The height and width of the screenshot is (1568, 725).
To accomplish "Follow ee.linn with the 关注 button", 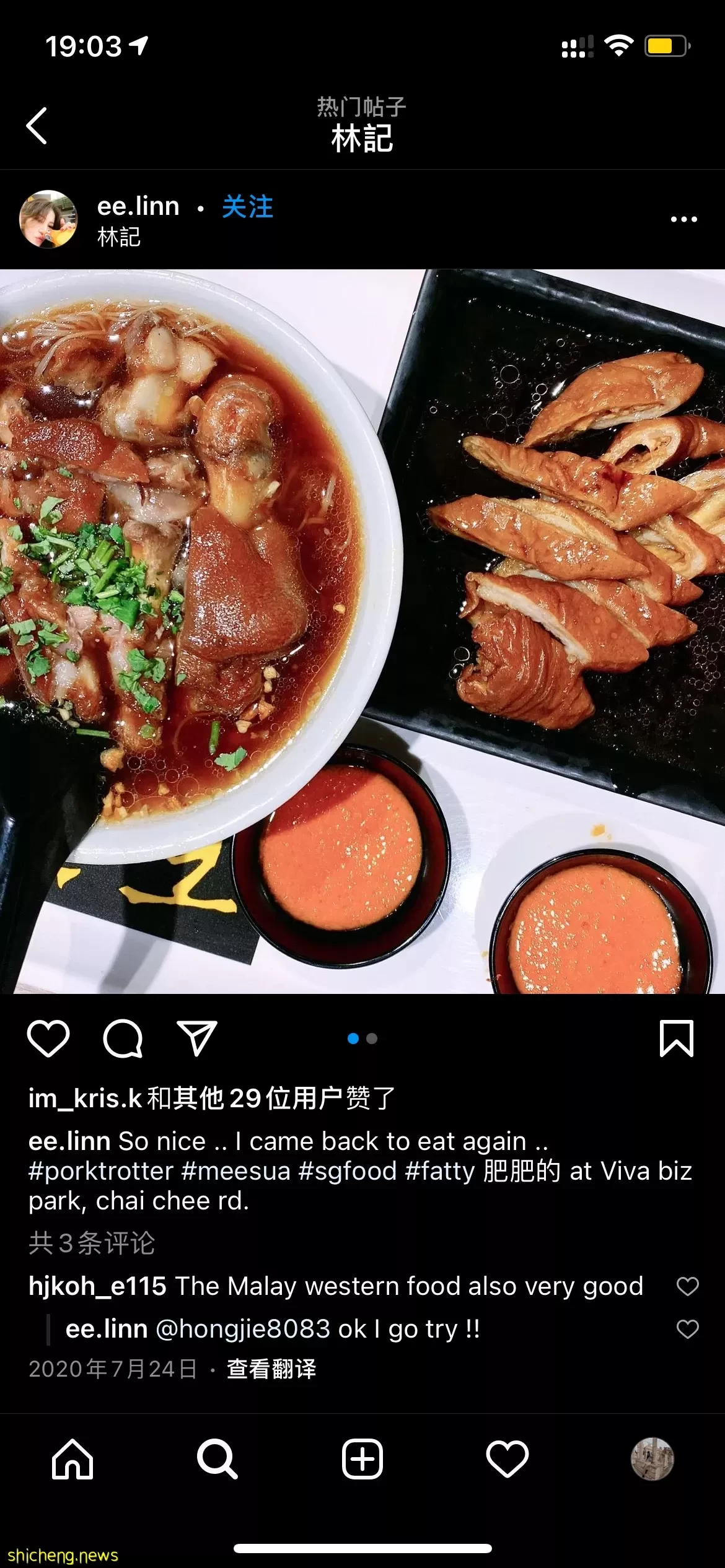I will pos(247,206).
